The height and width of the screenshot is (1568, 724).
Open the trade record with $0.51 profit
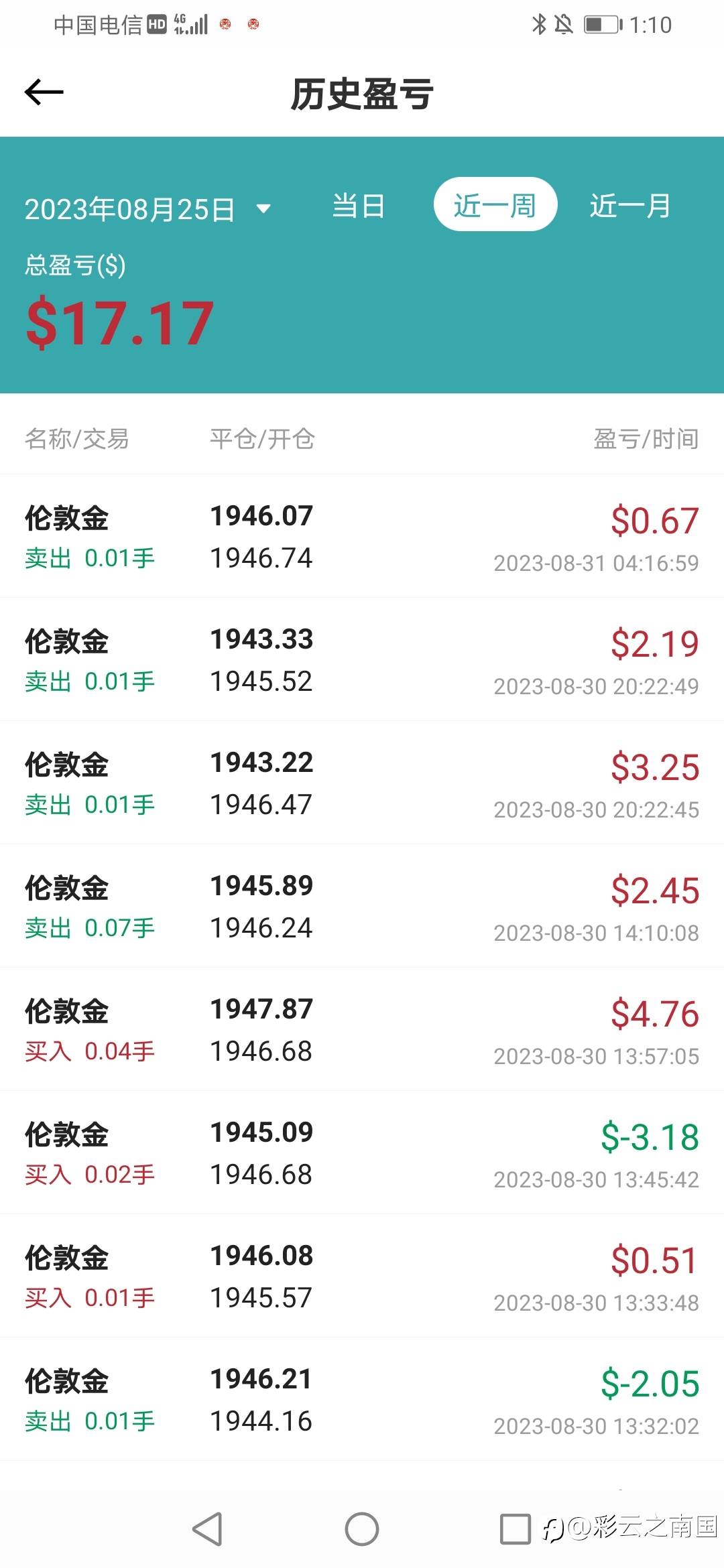(x=362, y=1276)
